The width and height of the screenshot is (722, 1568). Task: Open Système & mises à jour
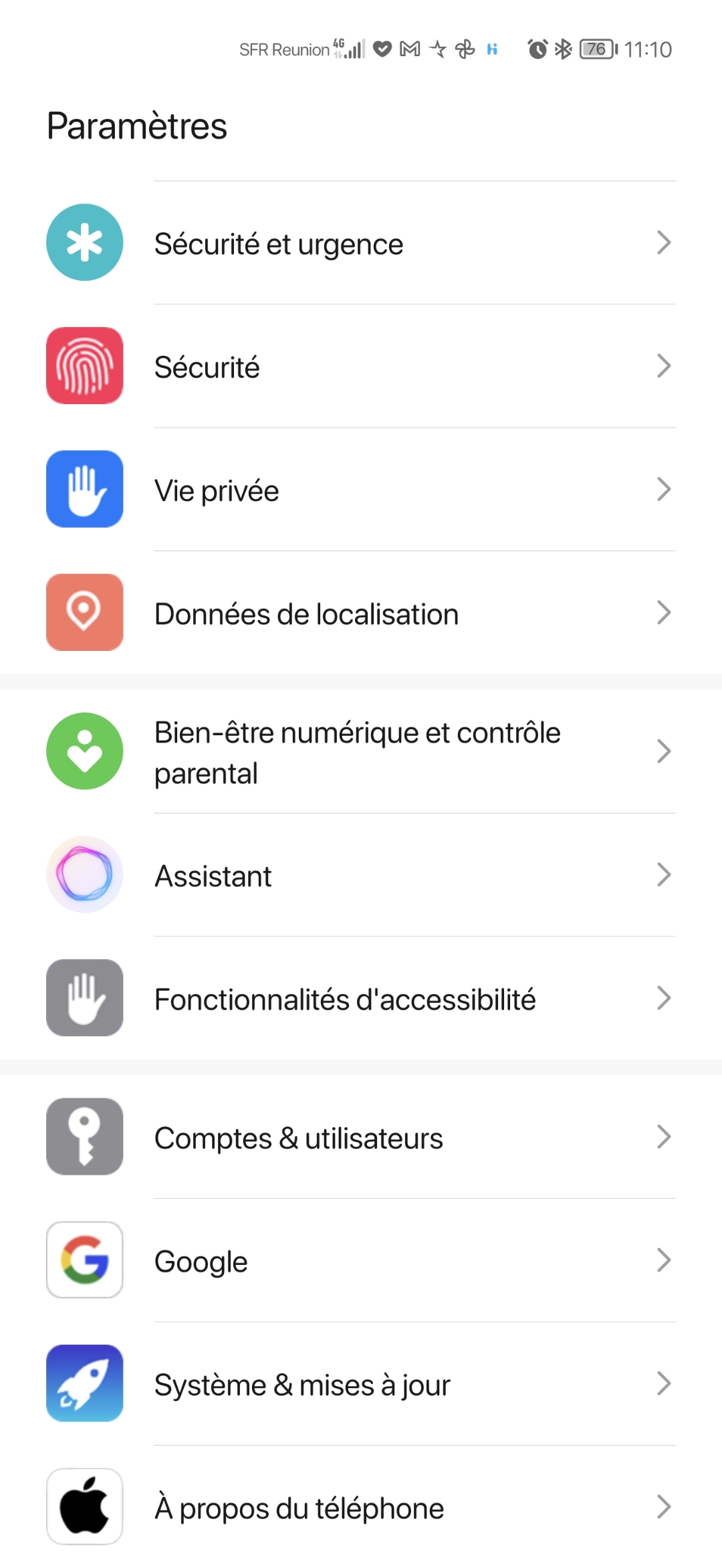click(x=361, y=1384)
